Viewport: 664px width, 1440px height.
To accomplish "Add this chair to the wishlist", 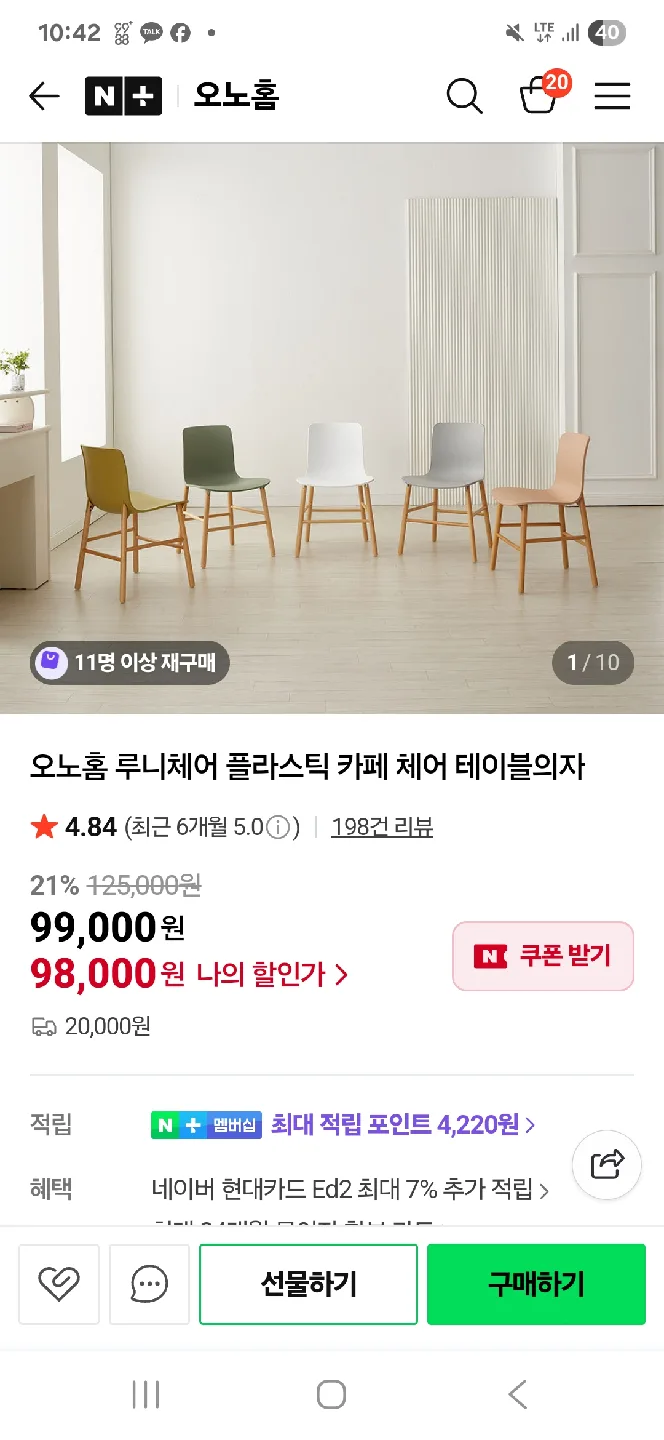I will [59, 1284].
